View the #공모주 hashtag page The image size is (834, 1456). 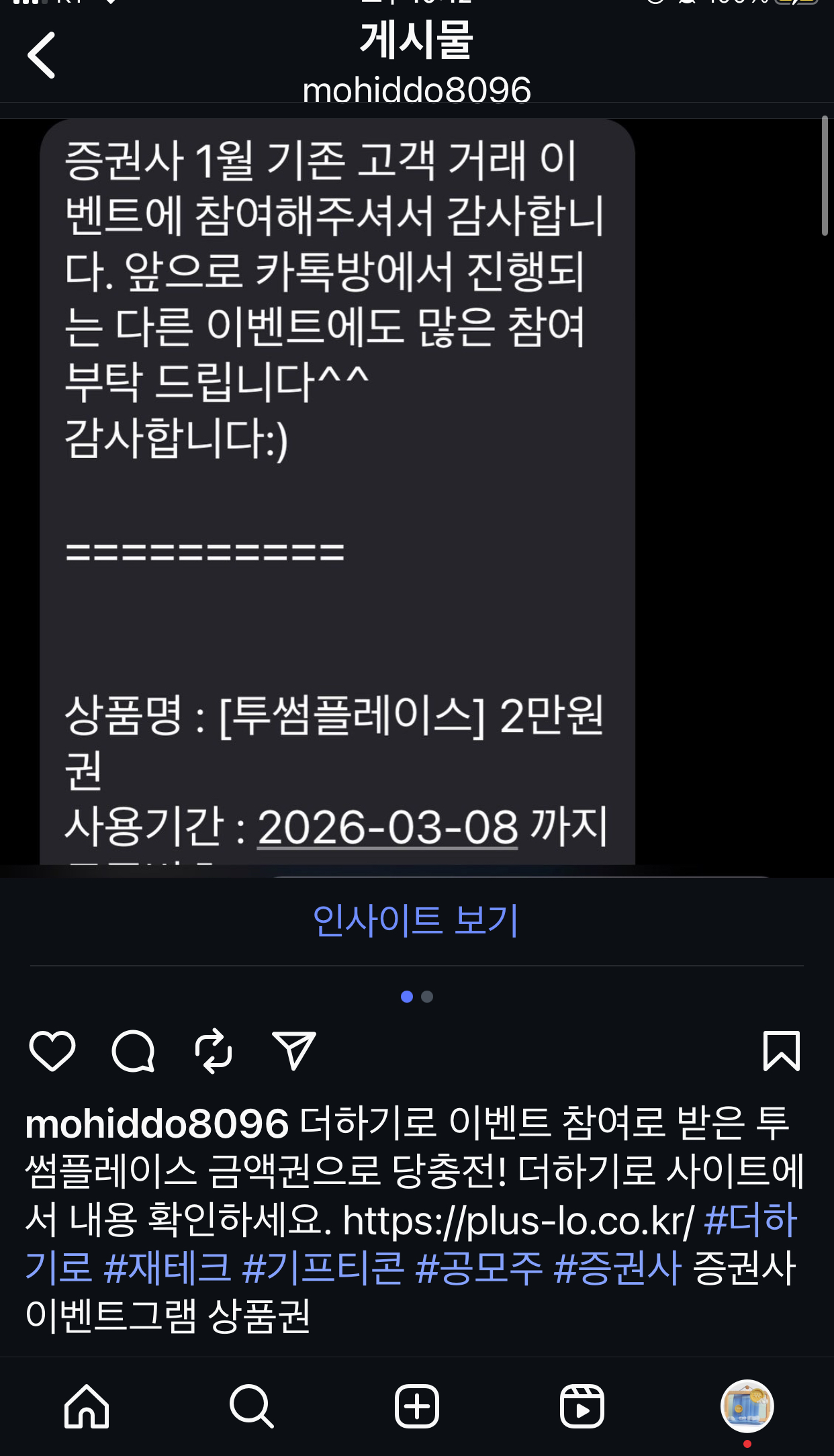[x=479, y=1268]
